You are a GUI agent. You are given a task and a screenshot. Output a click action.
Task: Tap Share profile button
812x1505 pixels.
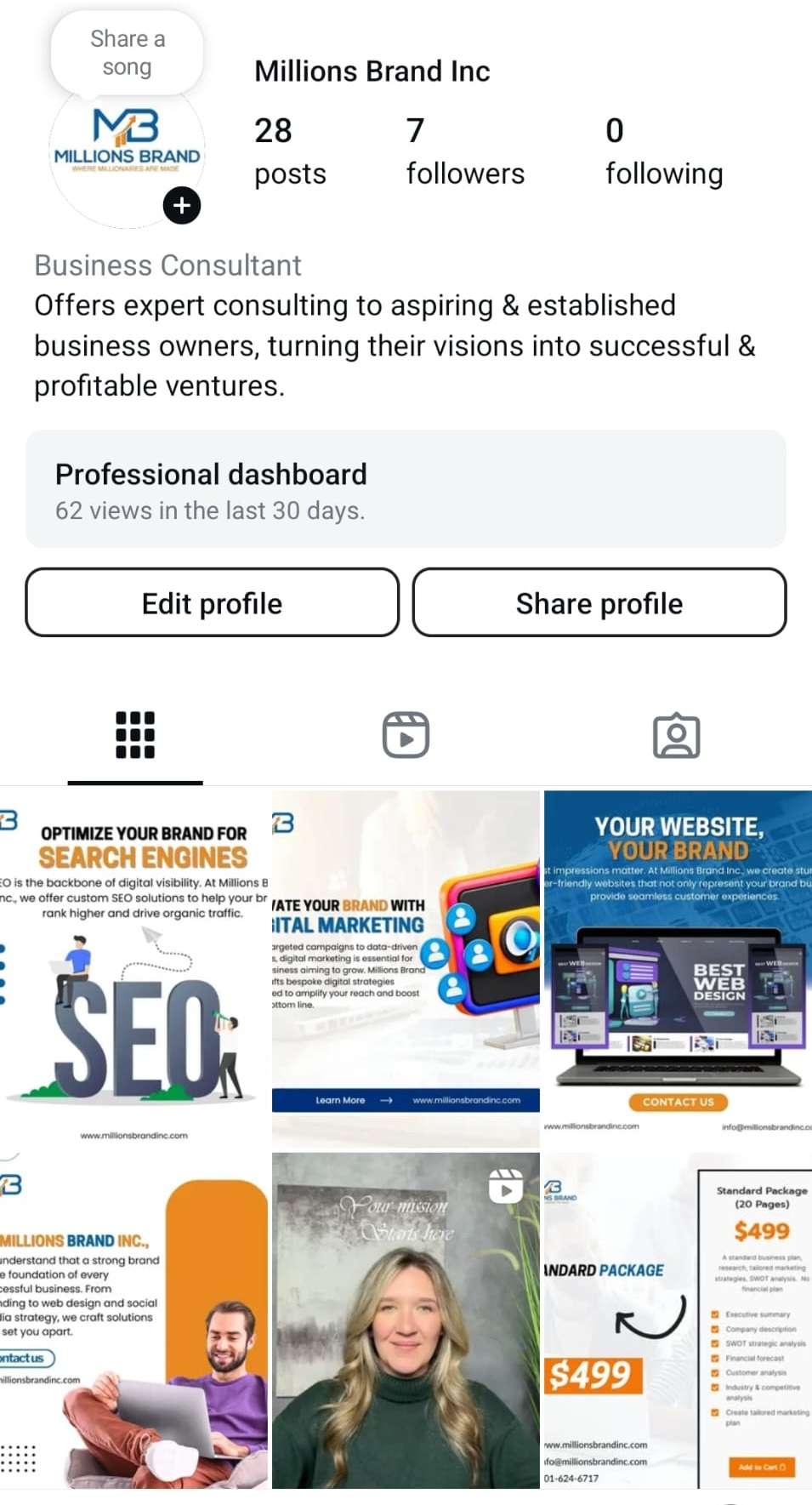599,603
